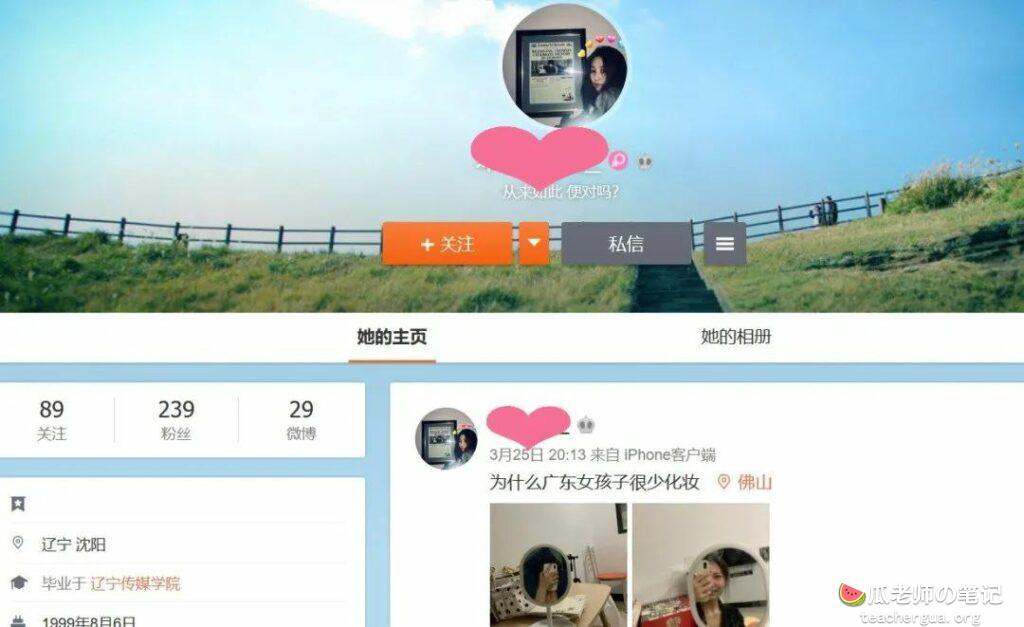The height and width of the screenshot is (627, 1024).
Task: Open the first photo in the post
Action: (558, 565)
